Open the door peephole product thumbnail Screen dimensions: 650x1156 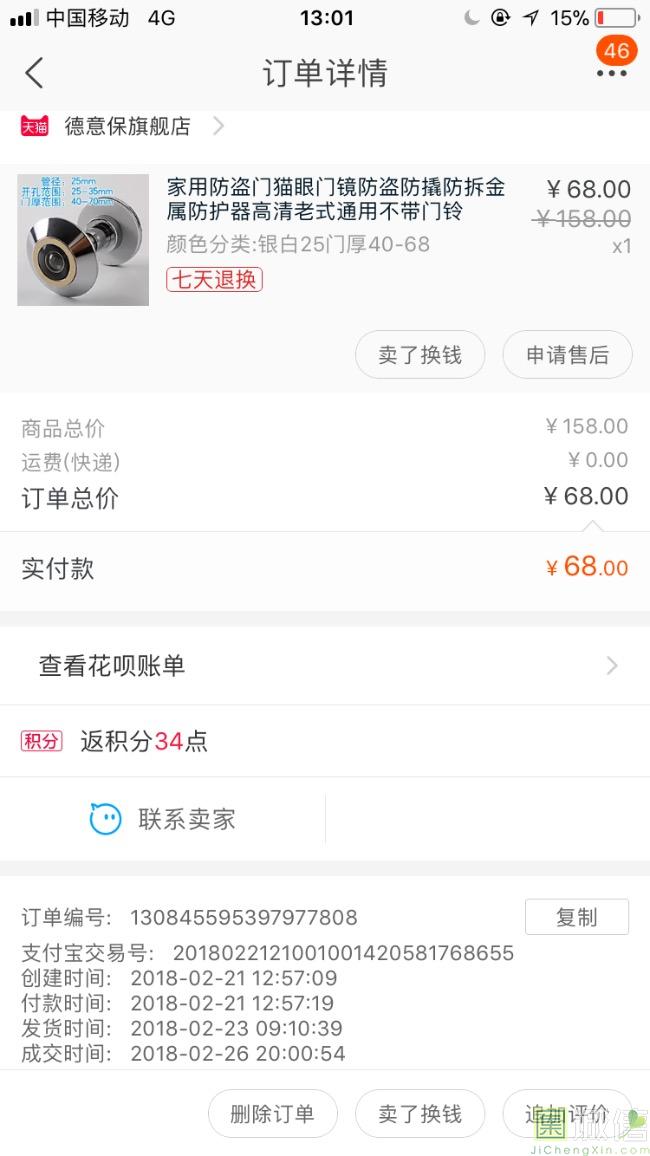(83, 239)
